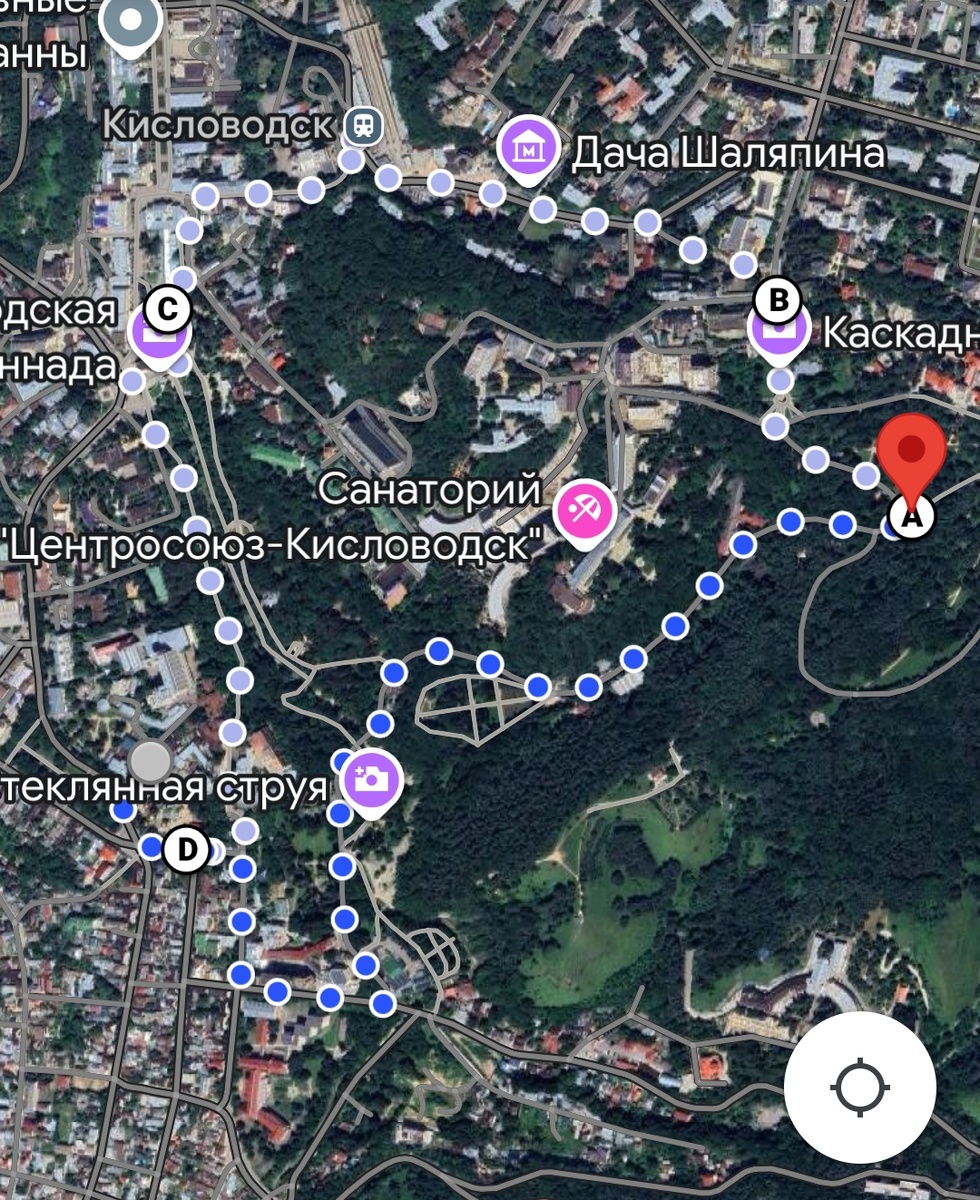The height and width of the screenshot is (1200, 980).
Task: Select the Санаторий Центросоюз-Кисловодск pink marker
Action: 583,512
